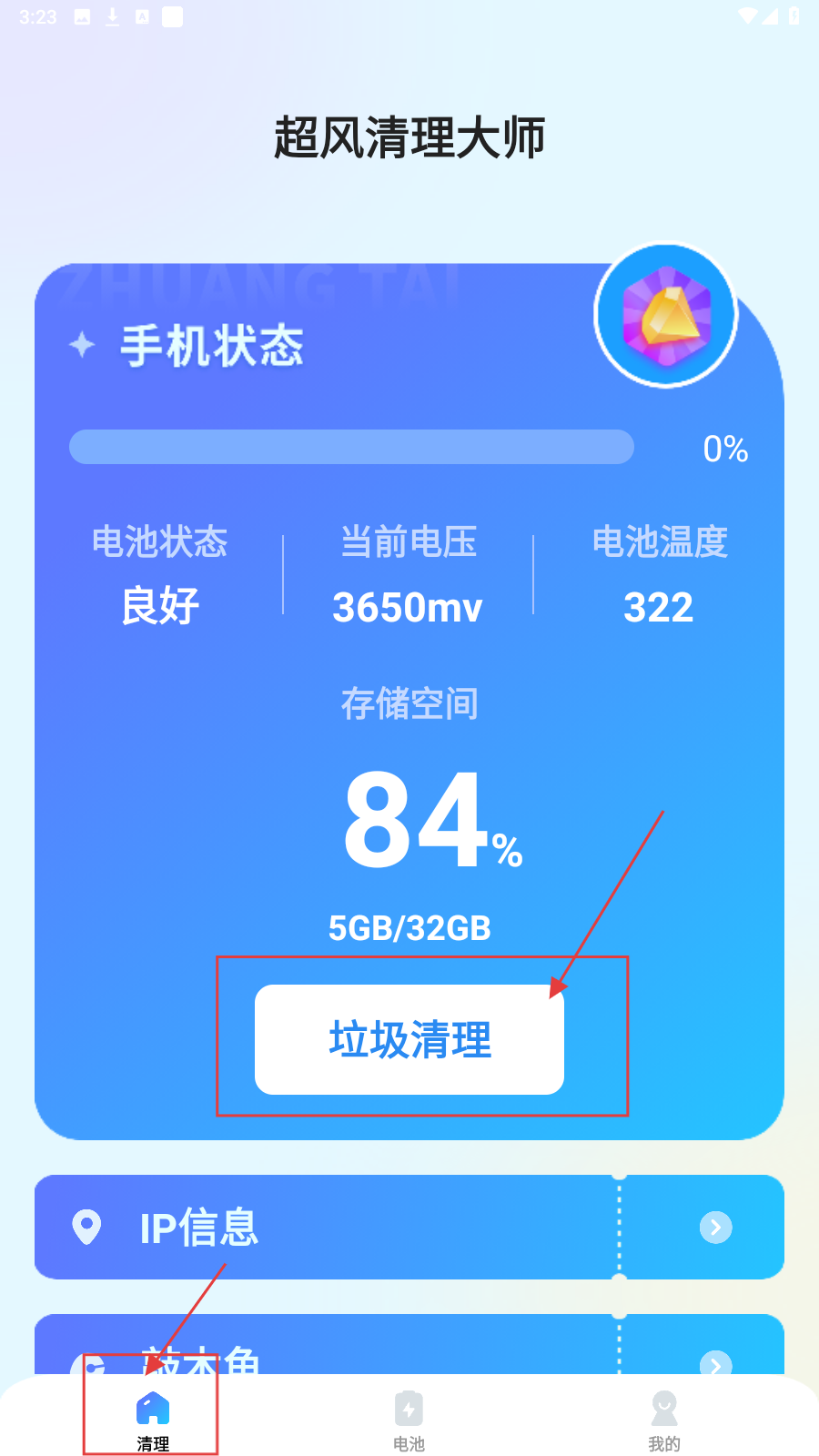Viewport: 819px width, 1456px height.
Task: Open the IP信息 row
Action: coord(409,1227)
